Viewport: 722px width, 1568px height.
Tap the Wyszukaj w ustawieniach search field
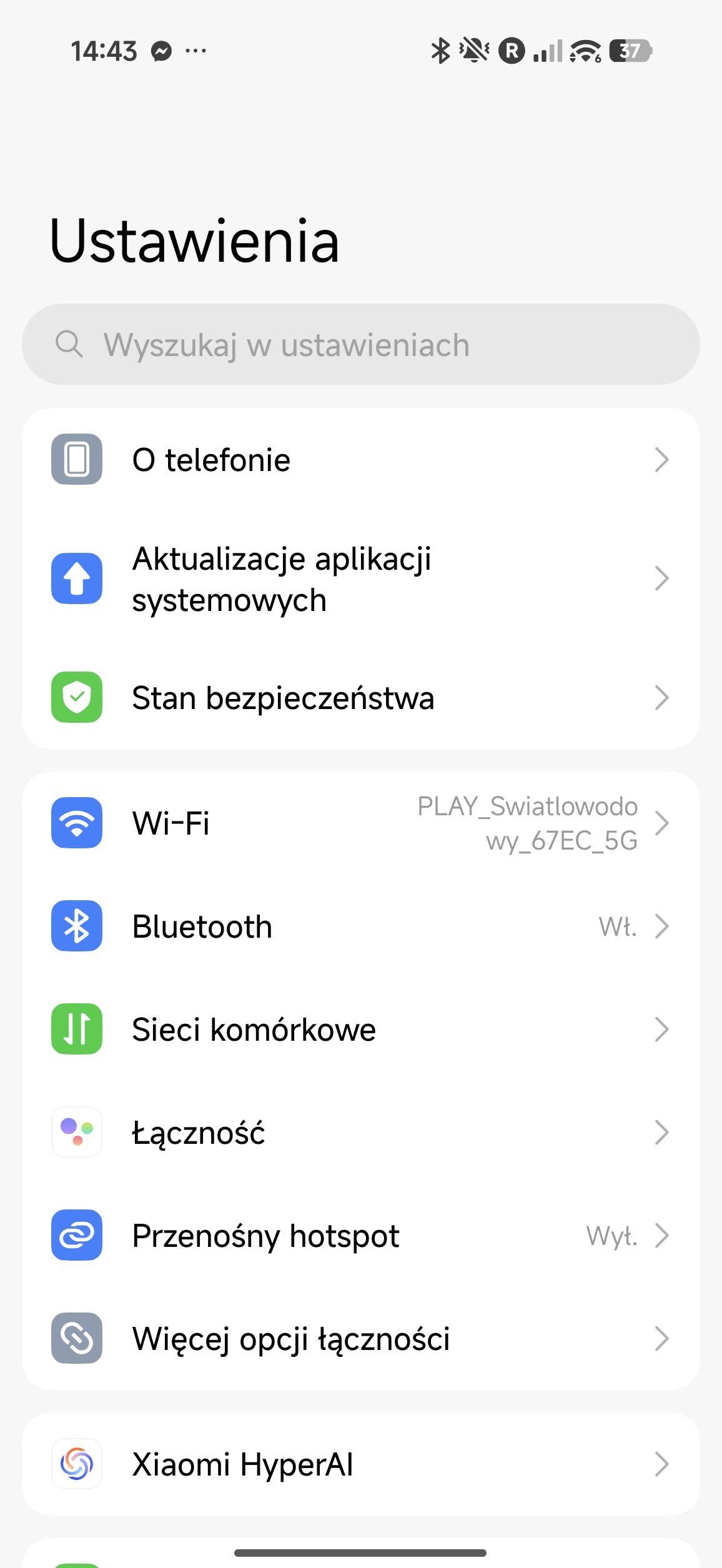[x=360, y=344]
